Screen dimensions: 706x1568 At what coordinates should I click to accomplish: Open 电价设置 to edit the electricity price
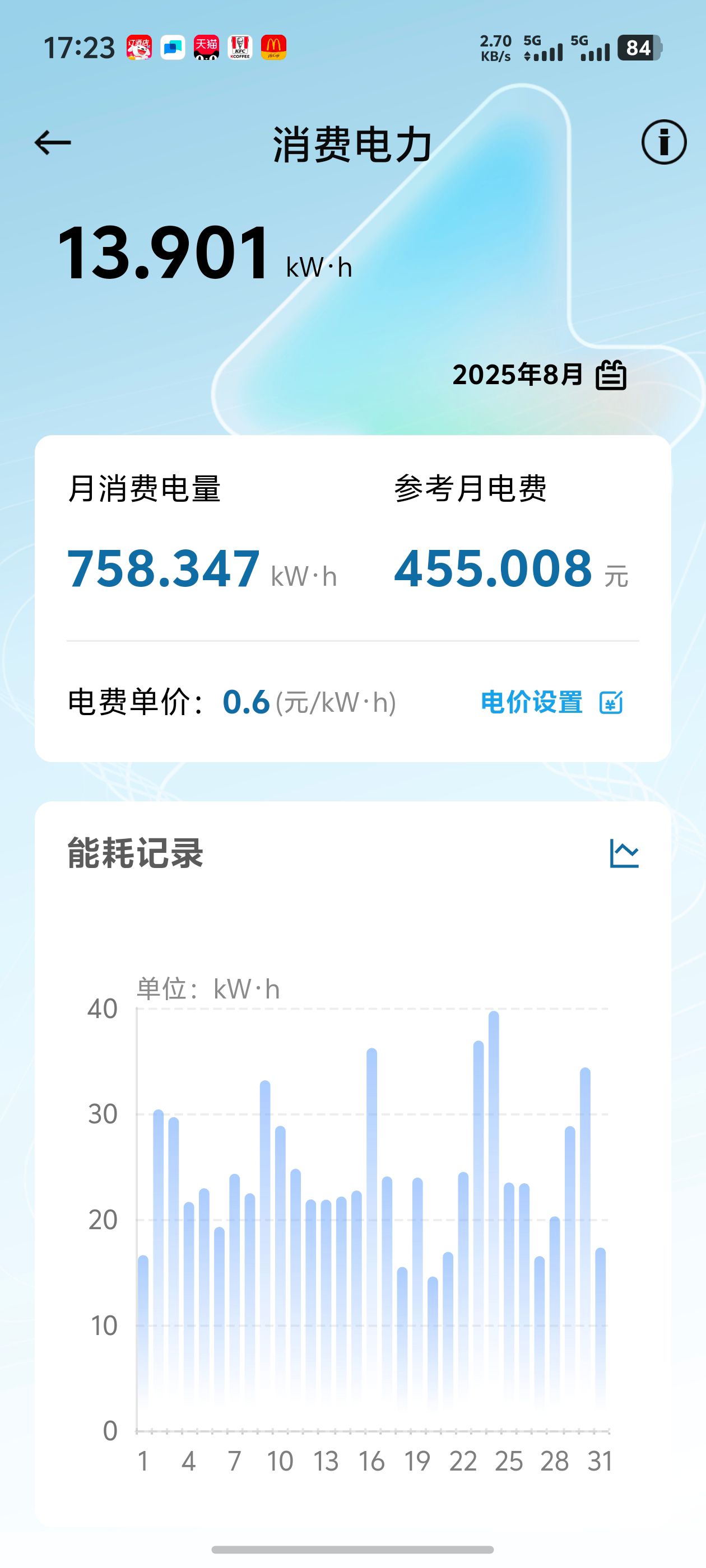[x=552, y=702]
